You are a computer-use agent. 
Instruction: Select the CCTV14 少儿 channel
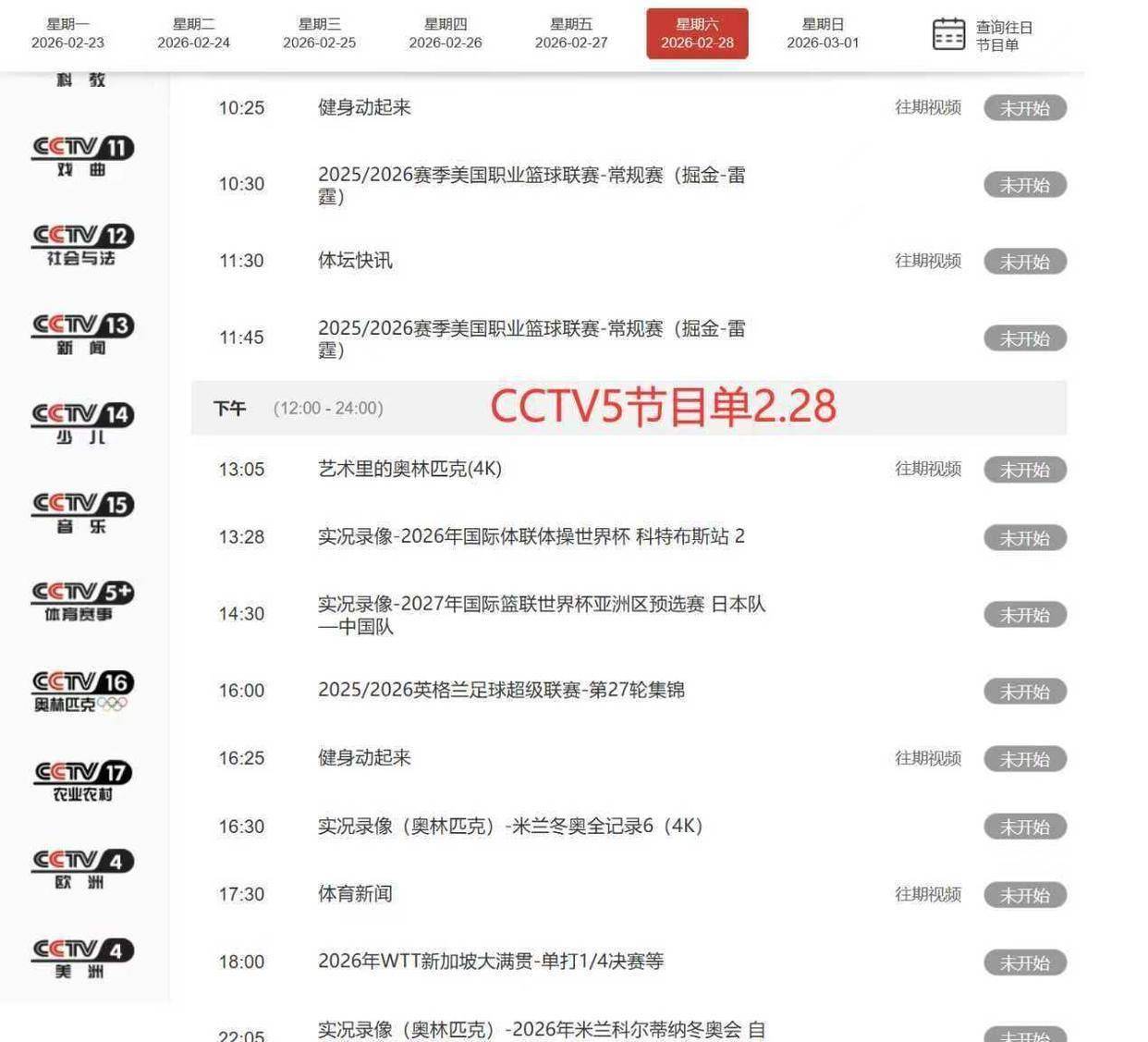point(82,423)
